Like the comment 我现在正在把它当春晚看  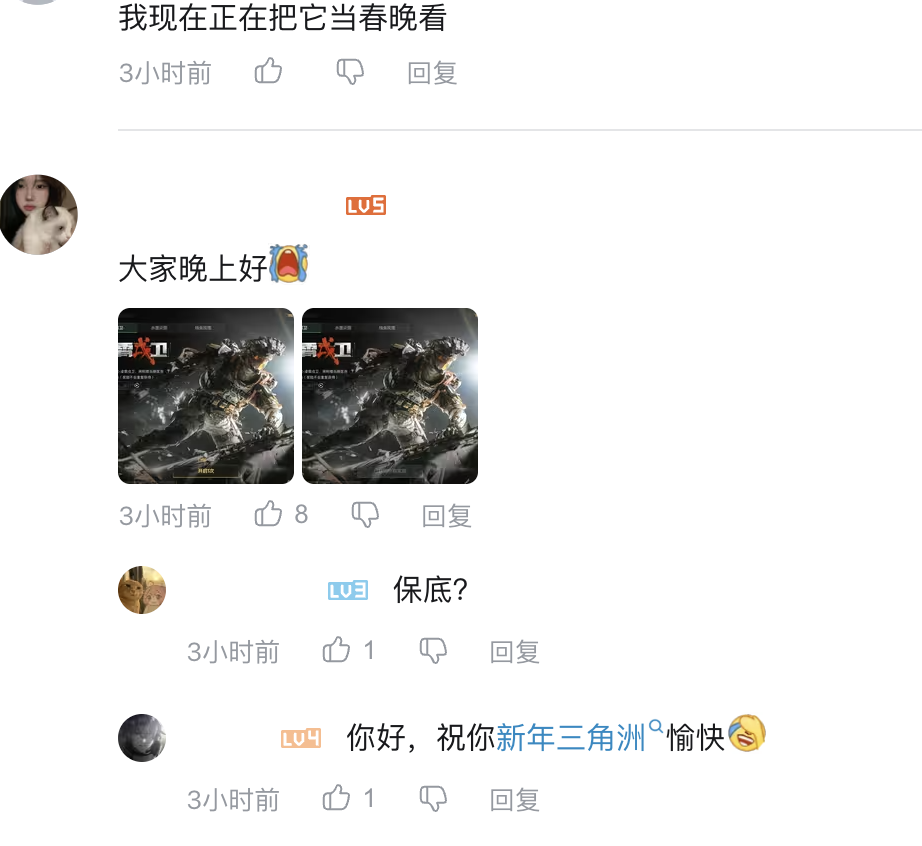coord(268,72)
